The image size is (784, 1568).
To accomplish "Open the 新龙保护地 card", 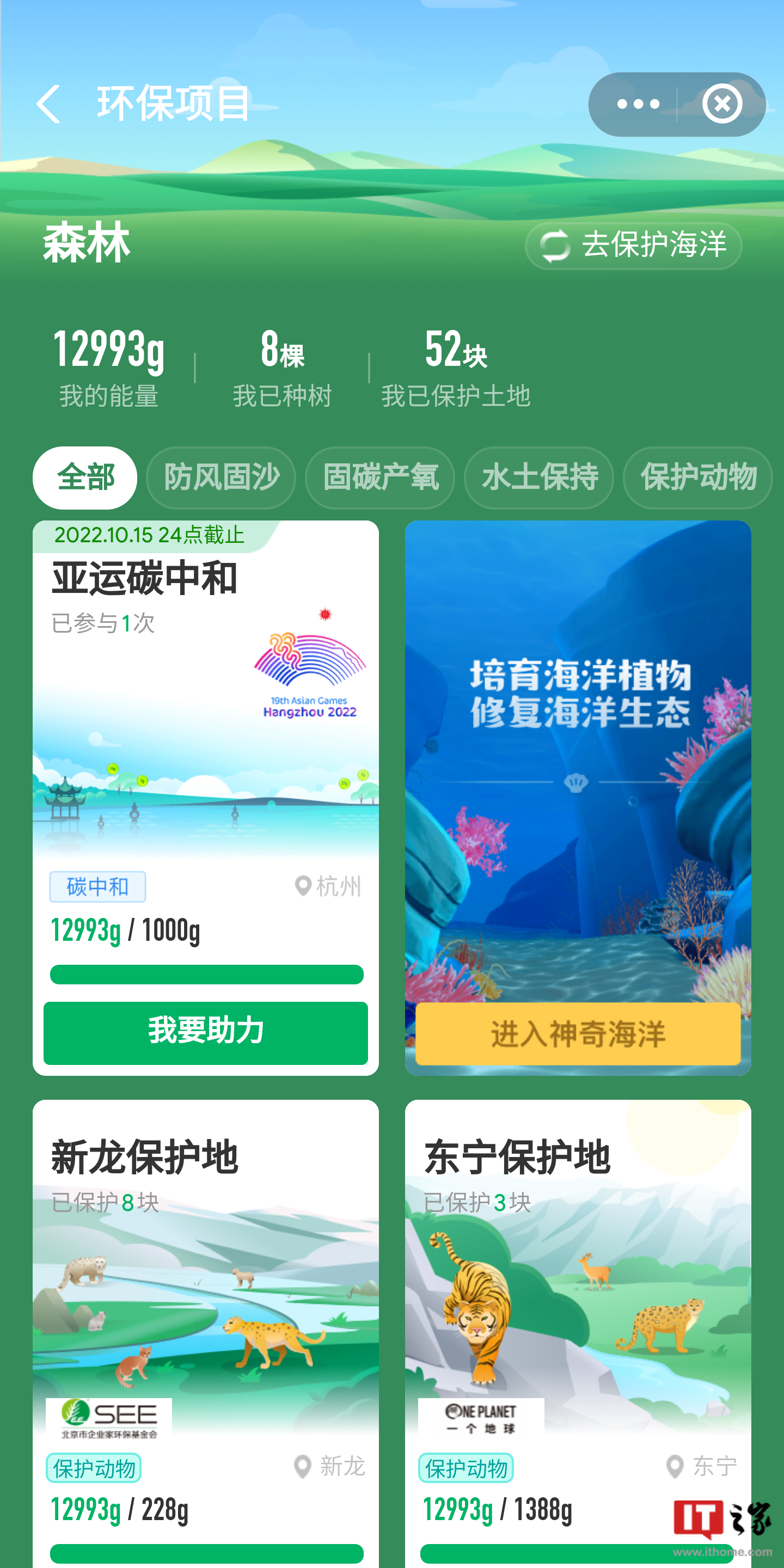I will pos(206,1309).
